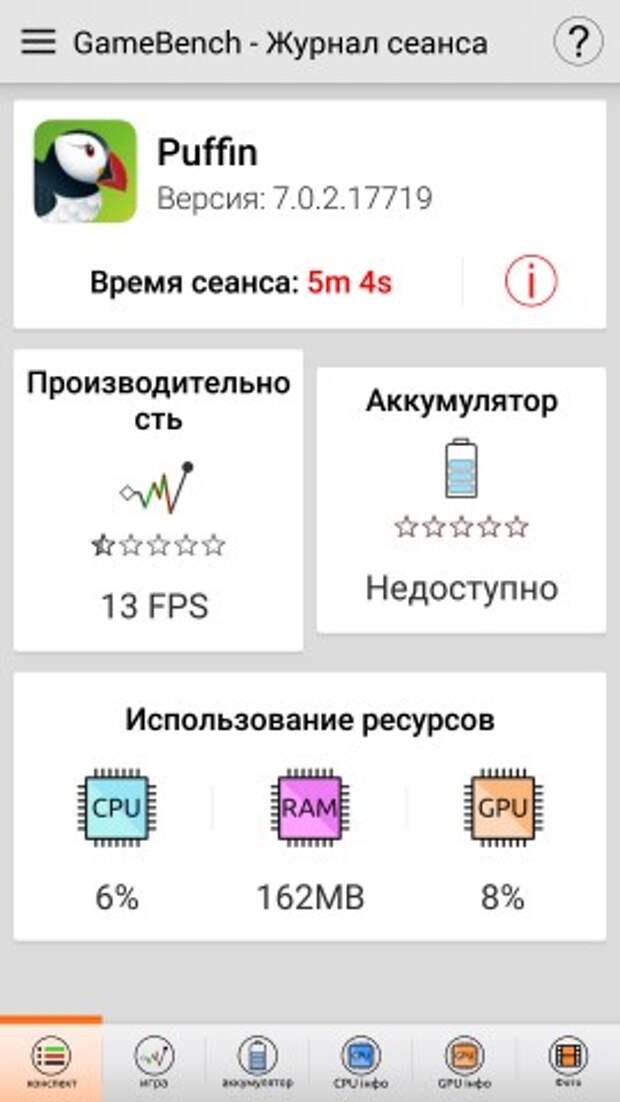
Task: Switch to the Фото tab
Action: pos(567,1062)
